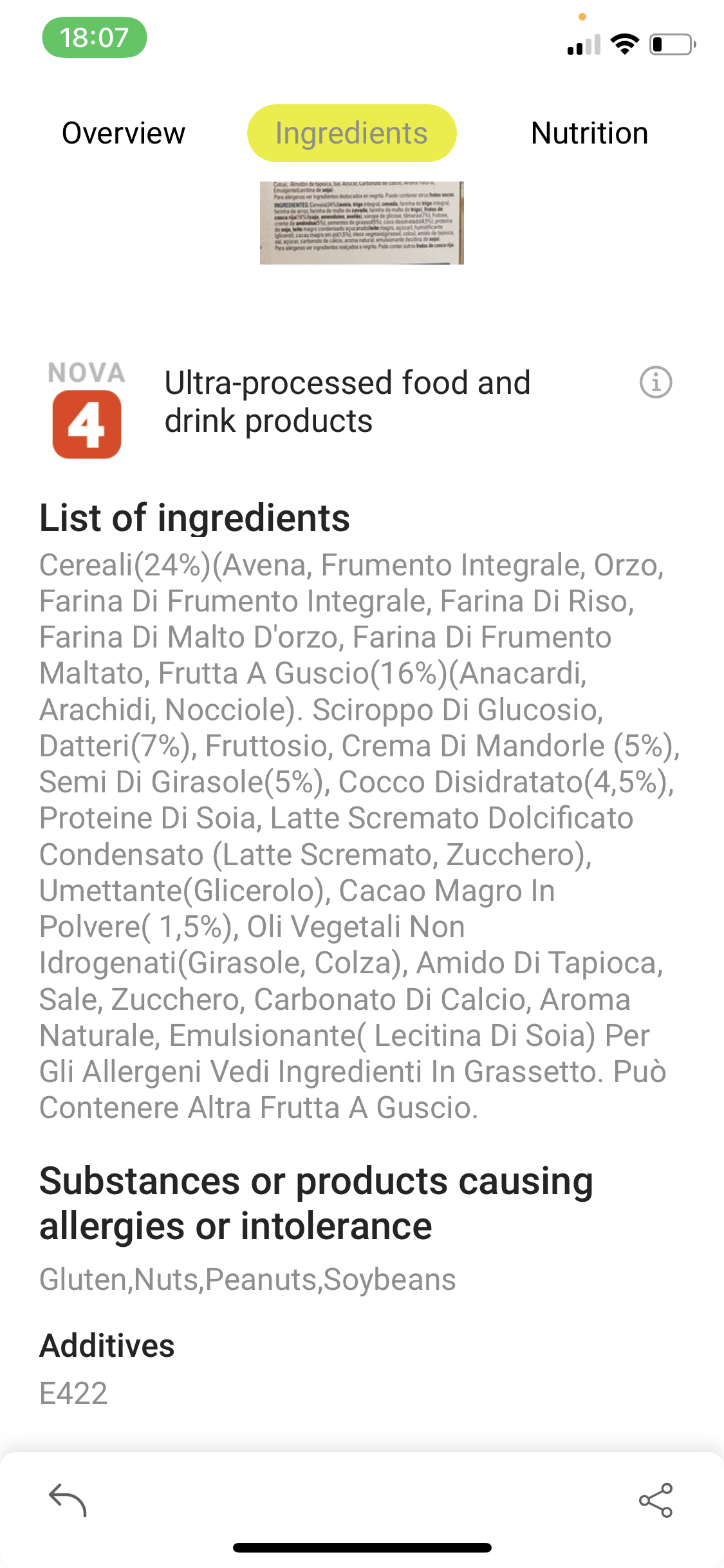Open the Nutrition tab
Viewport: 724px width, 1568px height.
pos(589,133)
